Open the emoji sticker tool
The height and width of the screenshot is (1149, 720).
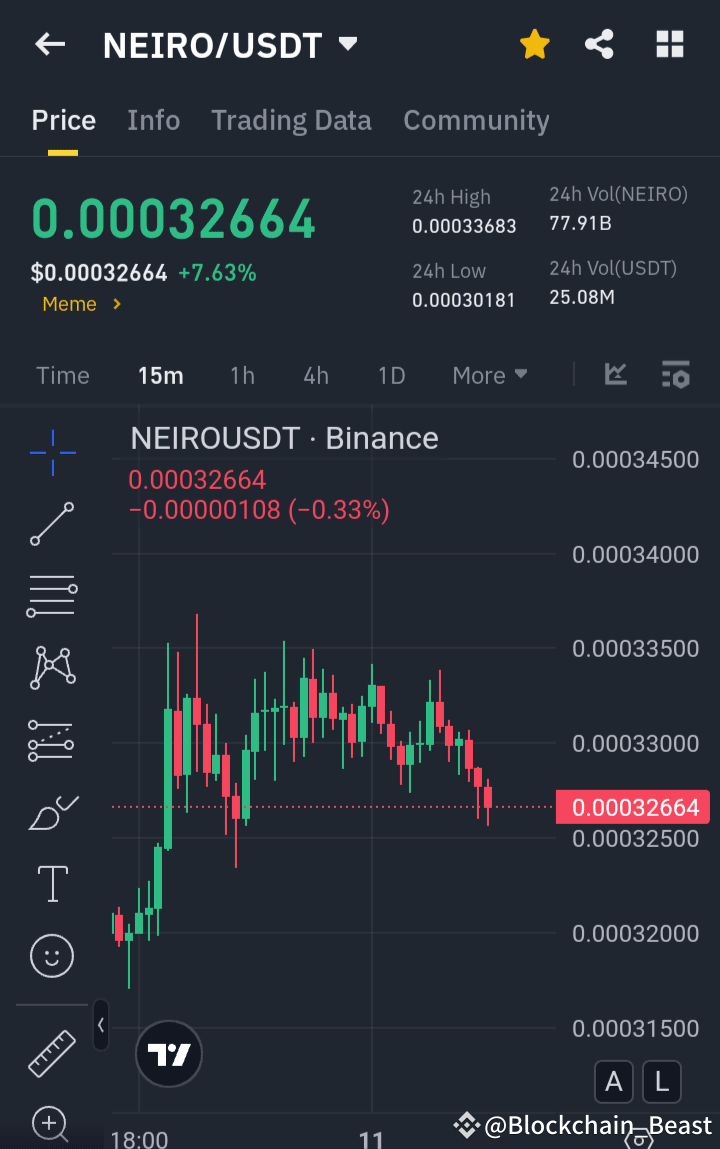[x=51, y=955]
